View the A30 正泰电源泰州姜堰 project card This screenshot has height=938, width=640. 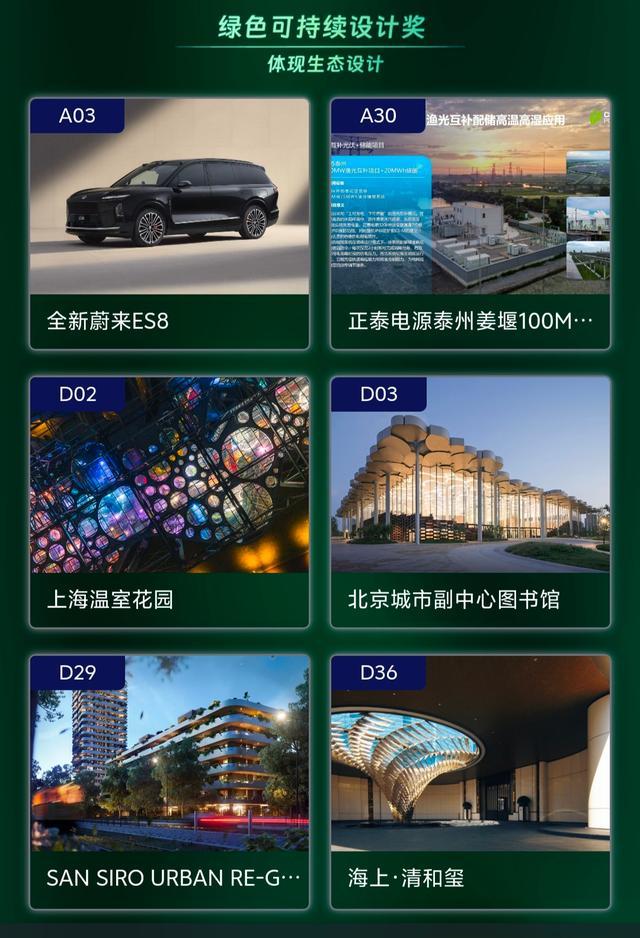pyautogui.click(x=470, y=223)
